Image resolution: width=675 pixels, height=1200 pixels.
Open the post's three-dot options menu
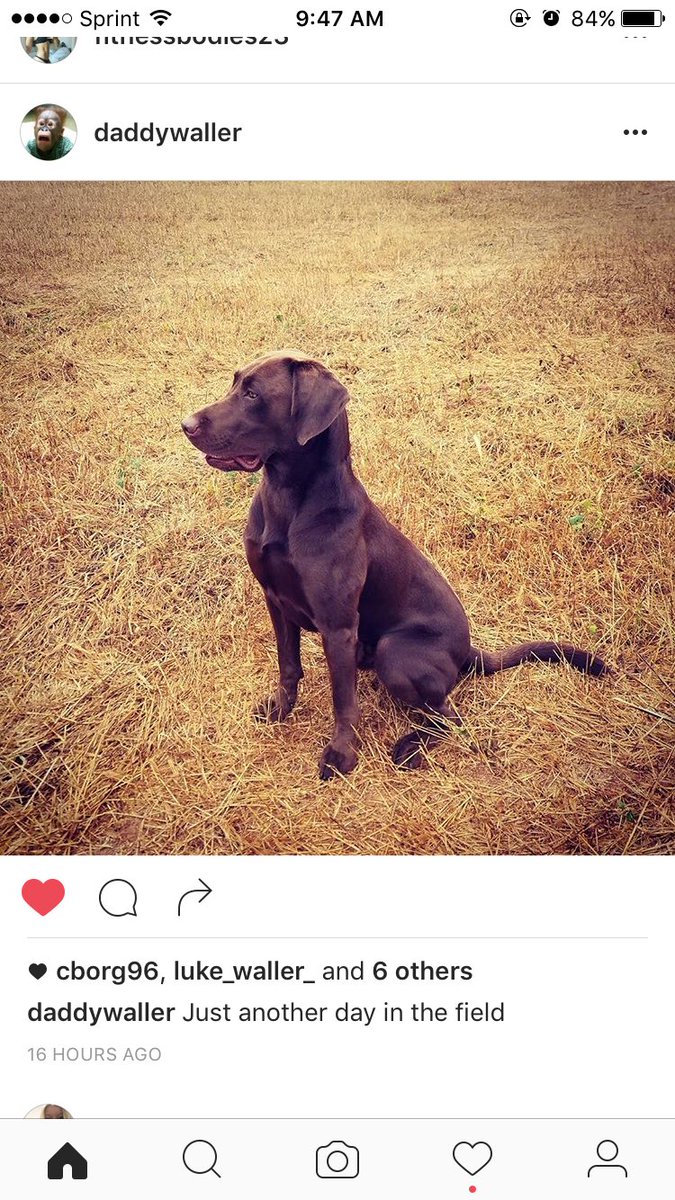tap(635, 132)
